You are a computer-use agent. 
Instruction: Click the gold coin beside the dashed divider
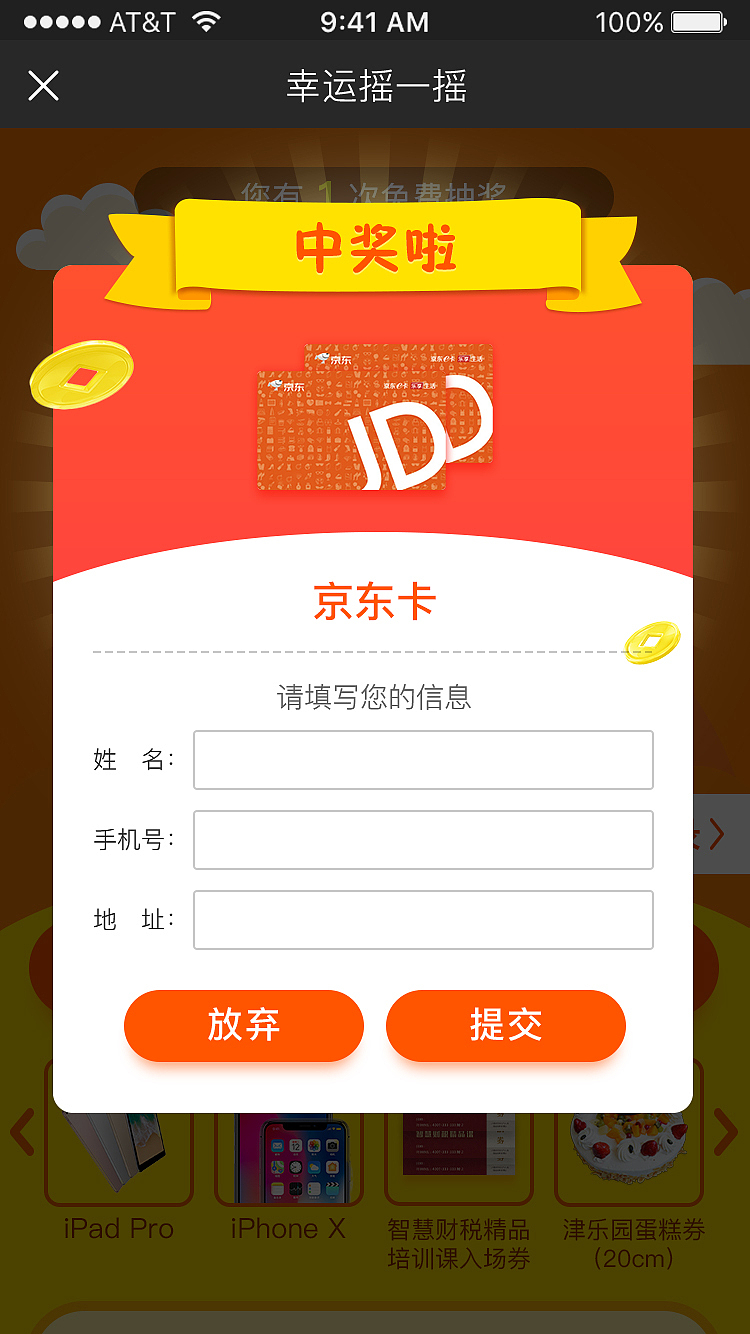[652, 640]
